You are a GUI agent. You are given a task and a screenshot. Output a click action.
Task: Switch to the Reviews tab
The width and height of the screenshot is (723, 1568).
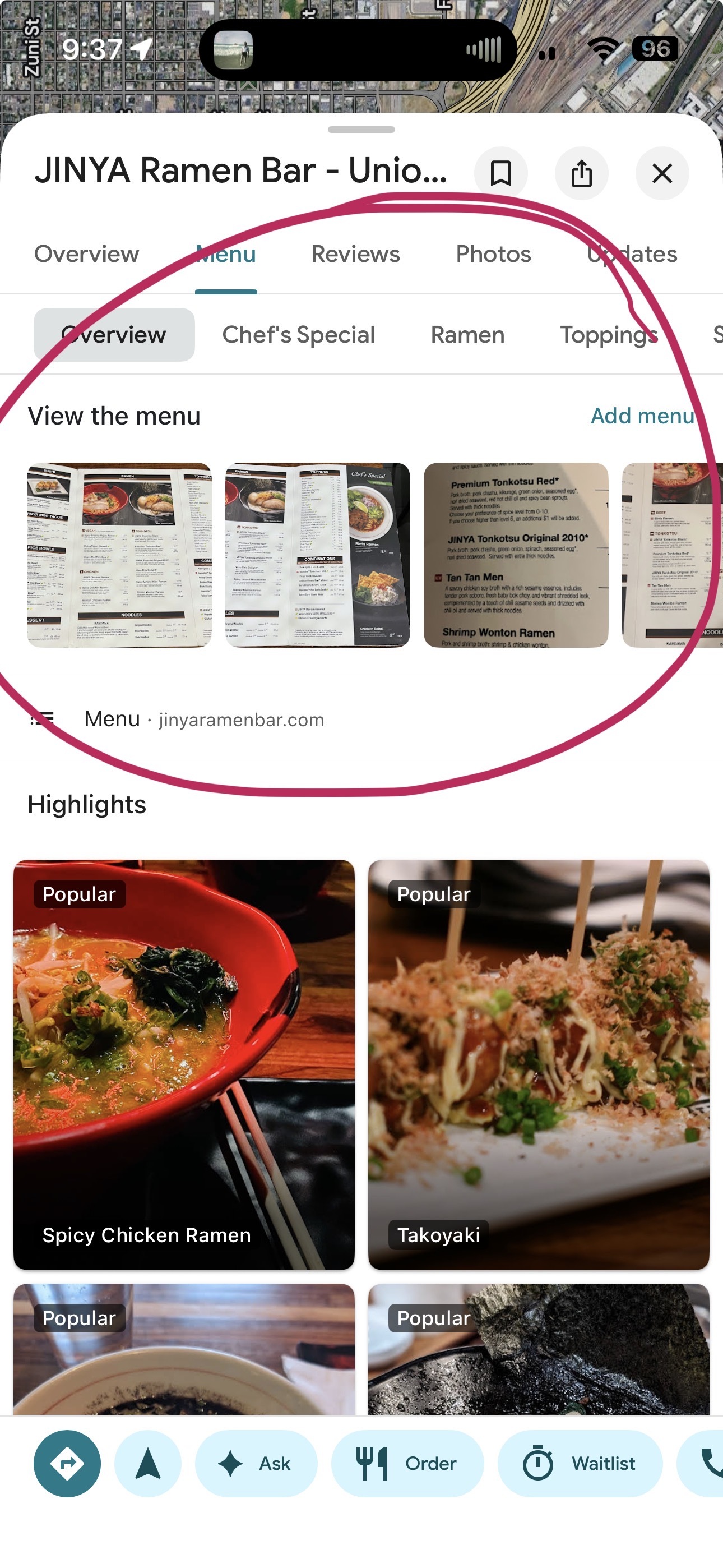click(355, 254)
